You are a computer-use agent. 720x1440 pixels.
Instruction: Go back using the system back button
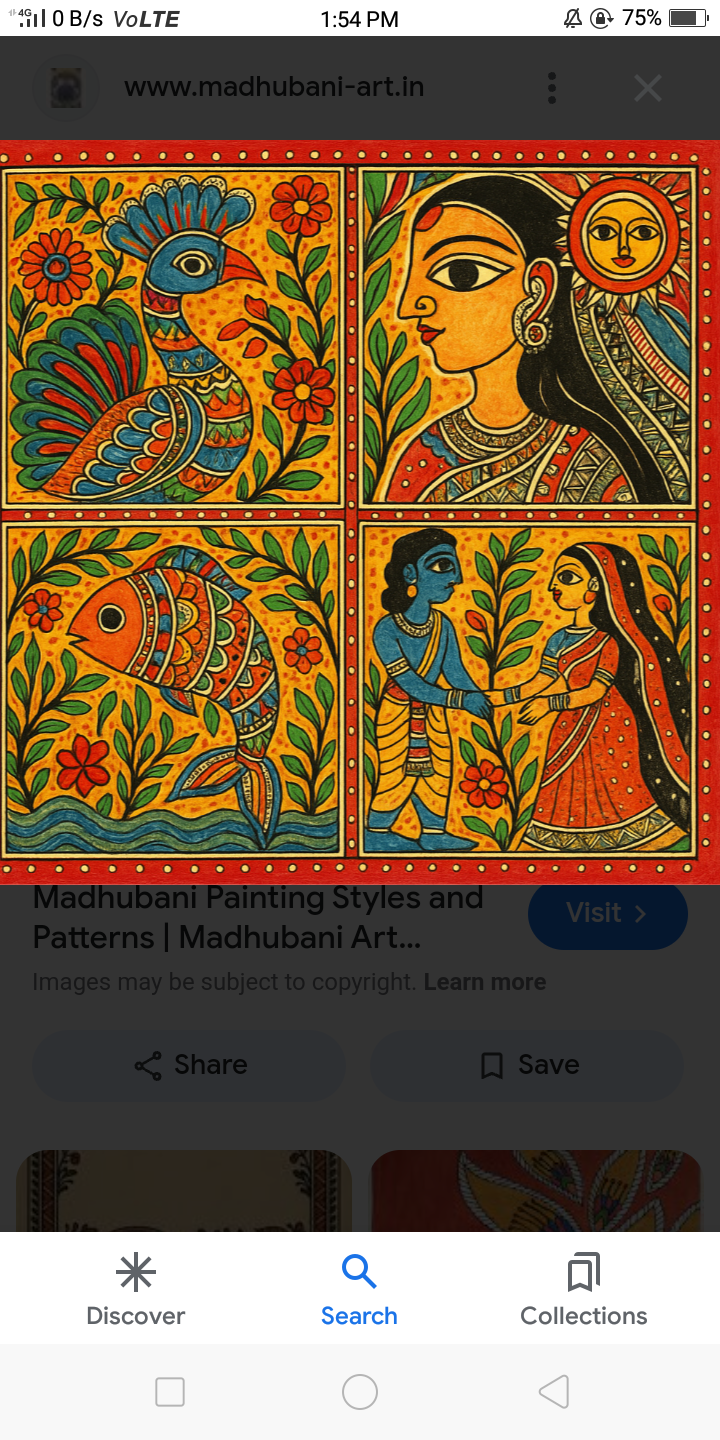click(x=553, y=1391)
